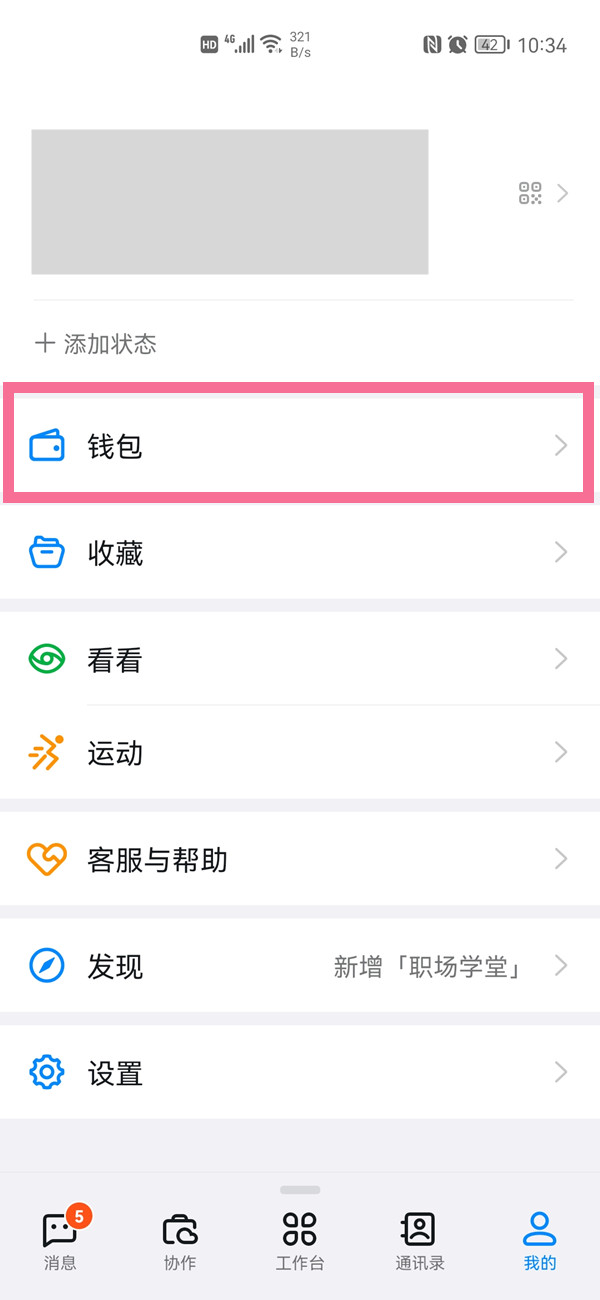The width and height of the screenshot is (600, 1300).
Task: Switch to the 消息 tab
Action: [61, 1238]
